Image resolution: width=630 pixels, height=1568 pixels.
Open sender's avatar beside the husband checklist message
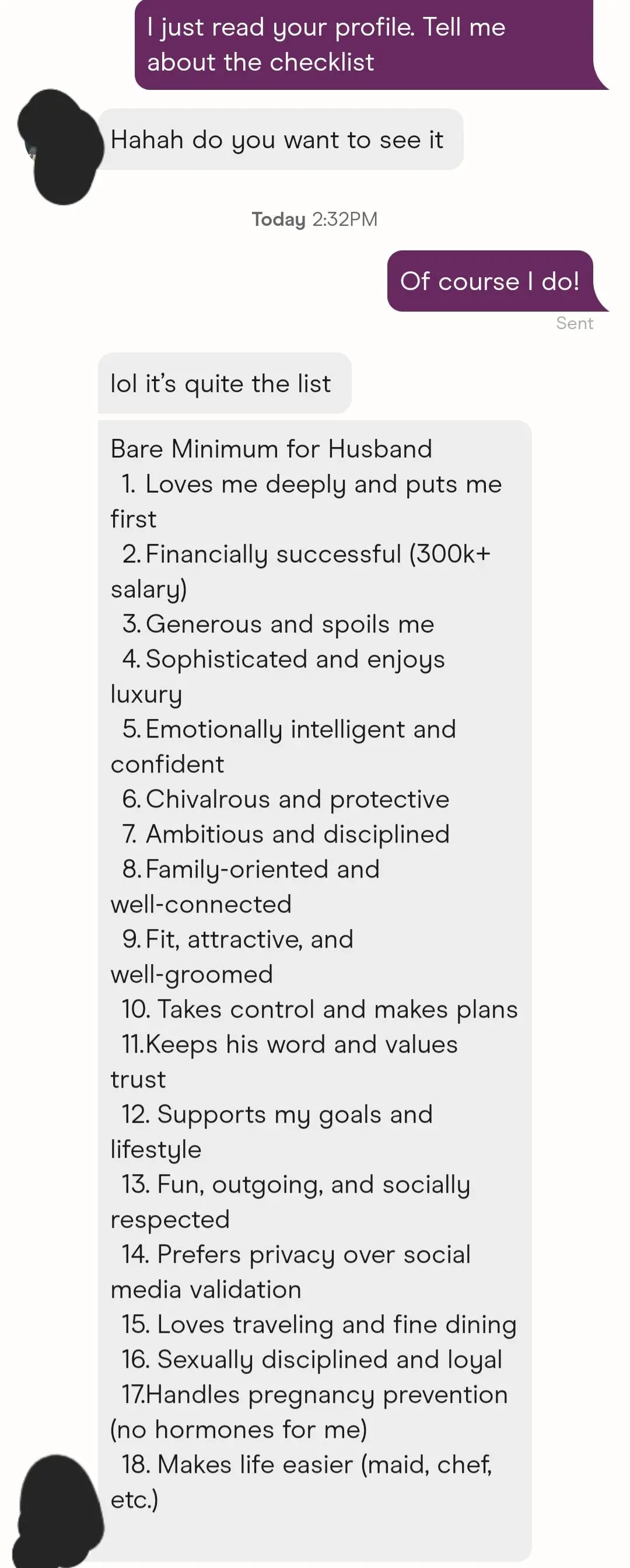click(x=60, y=1511)
